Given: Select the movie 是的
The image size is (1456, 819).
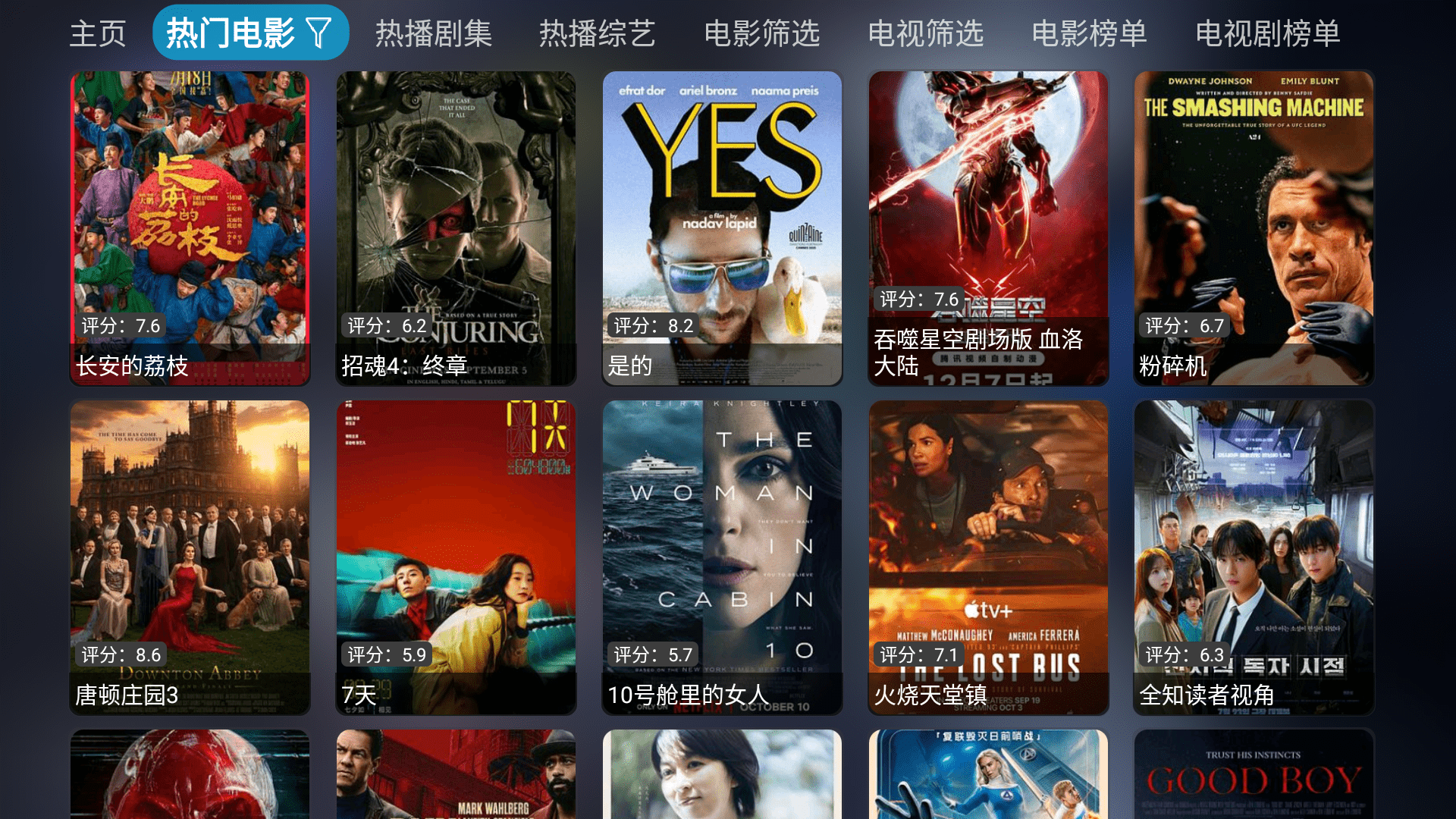Looking at the screenshot, I should pyautogui.click(x=722, y=227).
